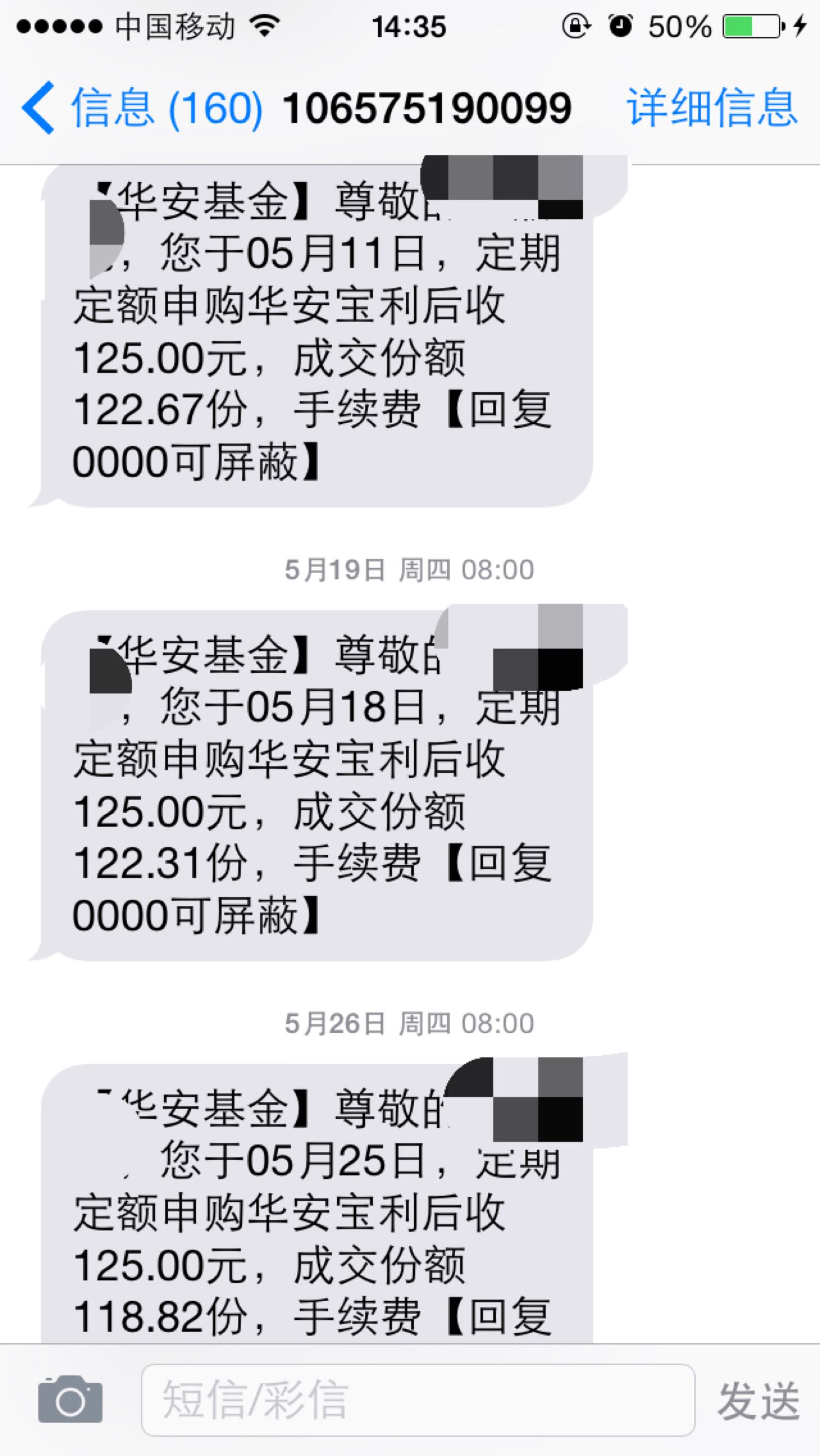The image size is (820, 1456).
Task: Tap the 发送 send button
Action: 758,1400
